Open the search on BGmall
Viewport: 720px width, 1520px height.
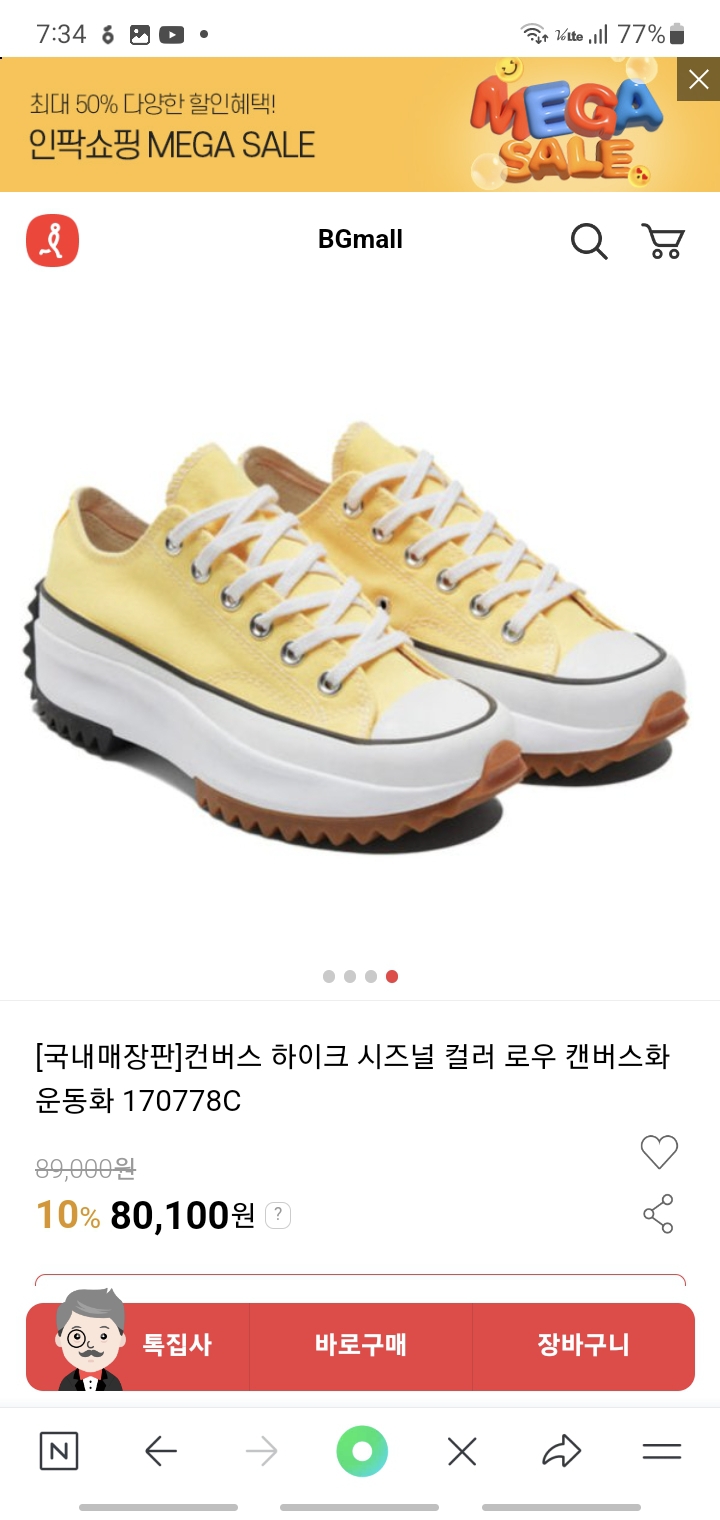pos(589,240)
